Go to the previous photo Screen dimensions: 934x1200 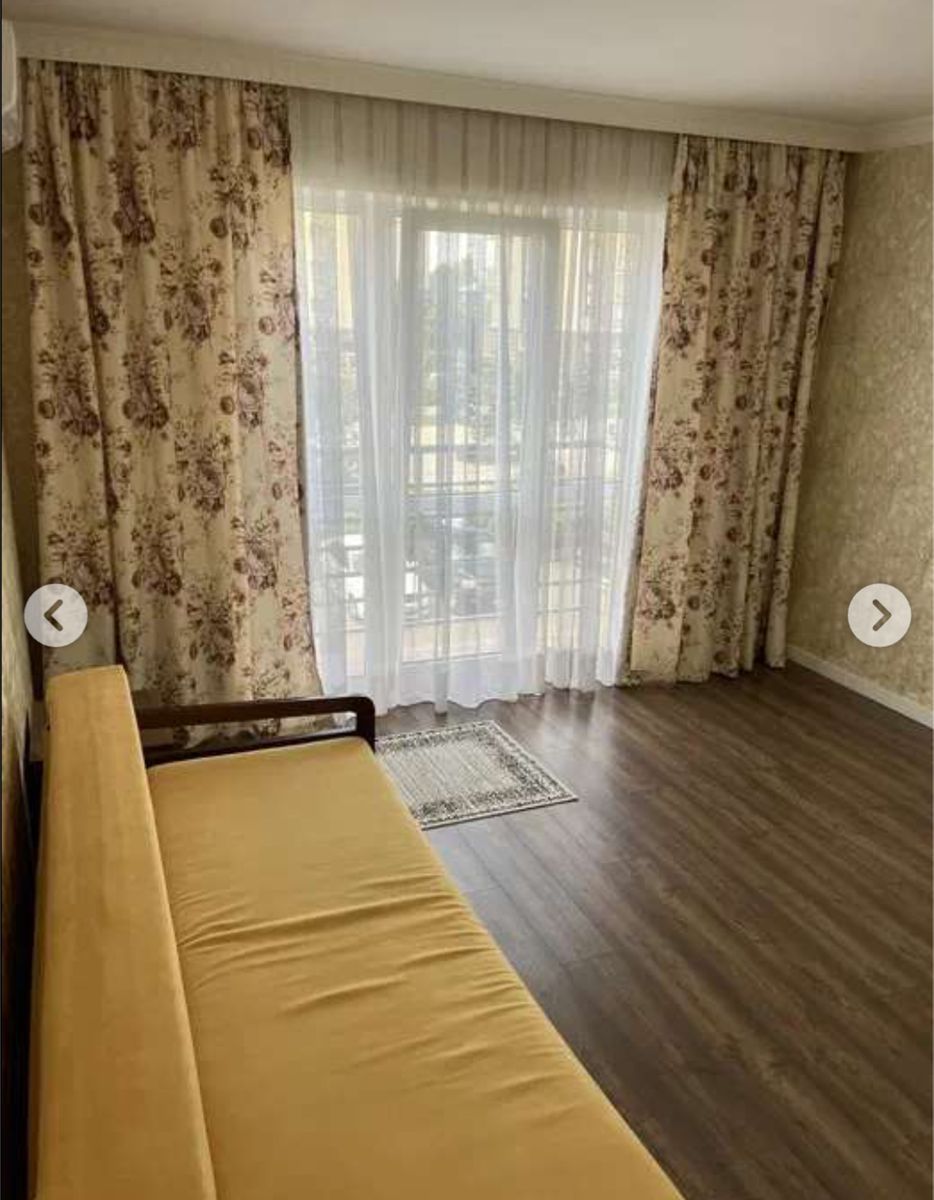55,615
